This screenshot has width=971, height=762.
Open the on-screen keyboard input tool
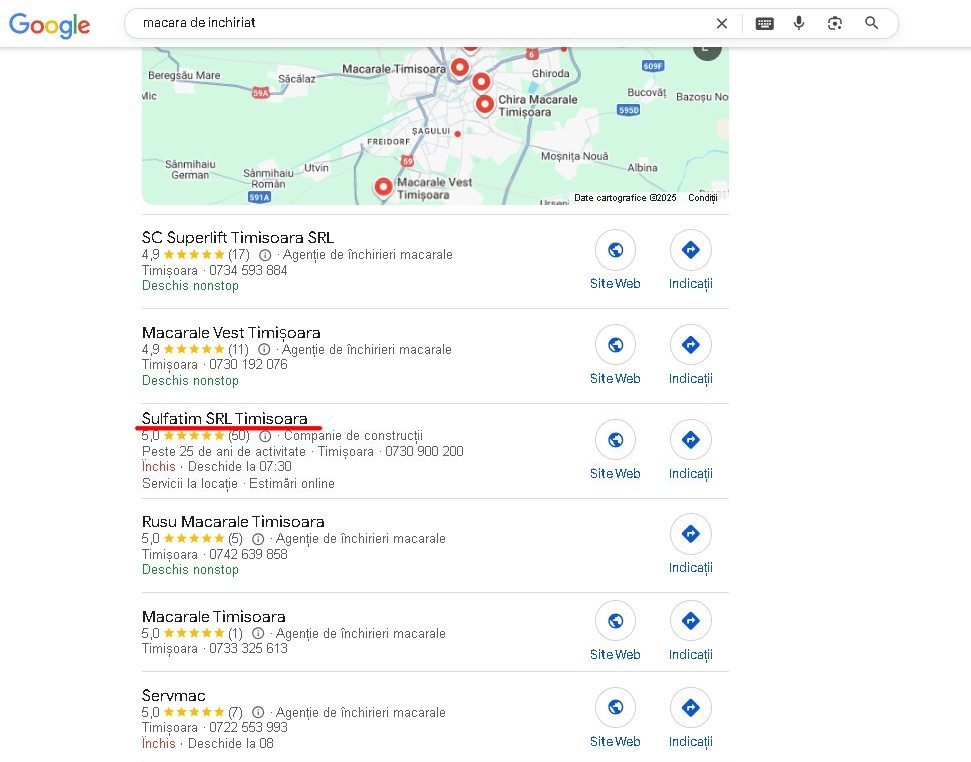(764, 23)
